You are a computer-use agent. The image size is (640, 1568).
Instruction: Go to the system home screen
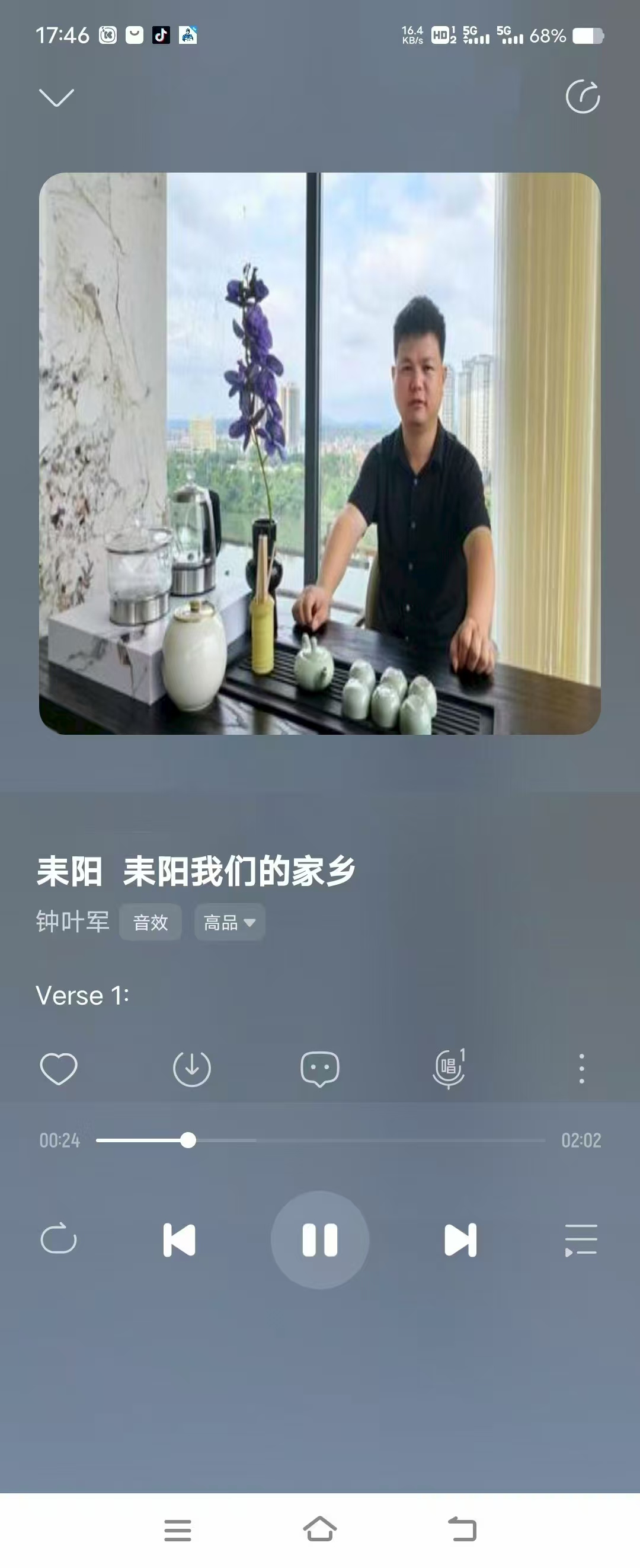pos(320,1529)
